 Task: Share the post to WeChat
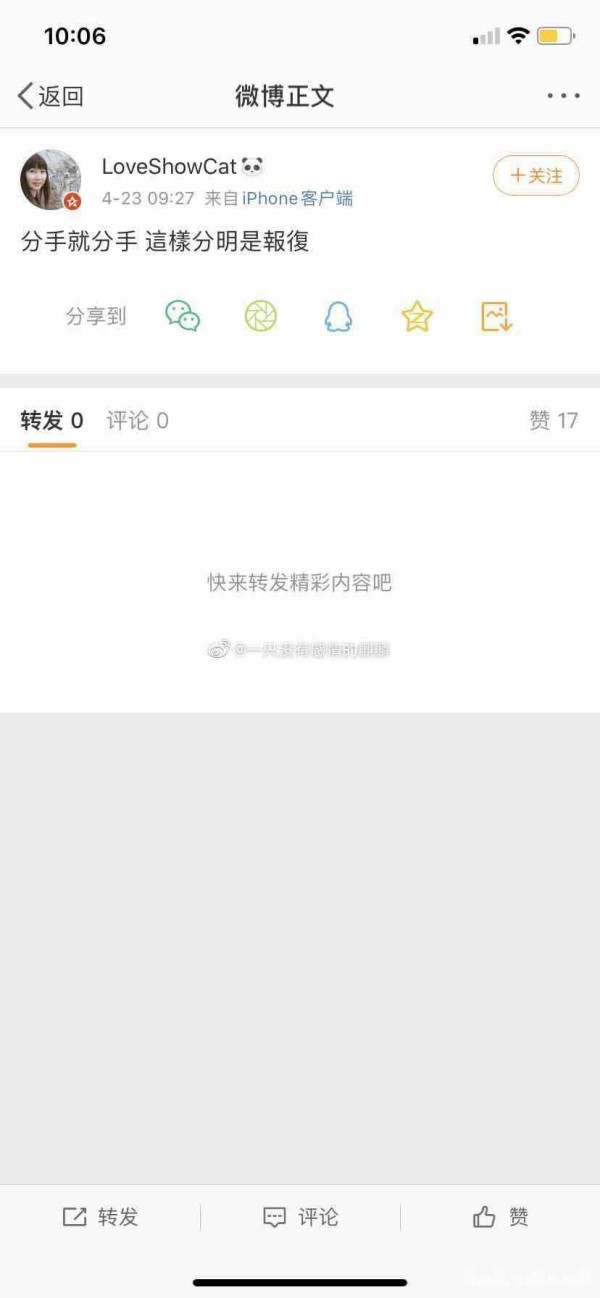pyautogui.click(x=183, y=317)
